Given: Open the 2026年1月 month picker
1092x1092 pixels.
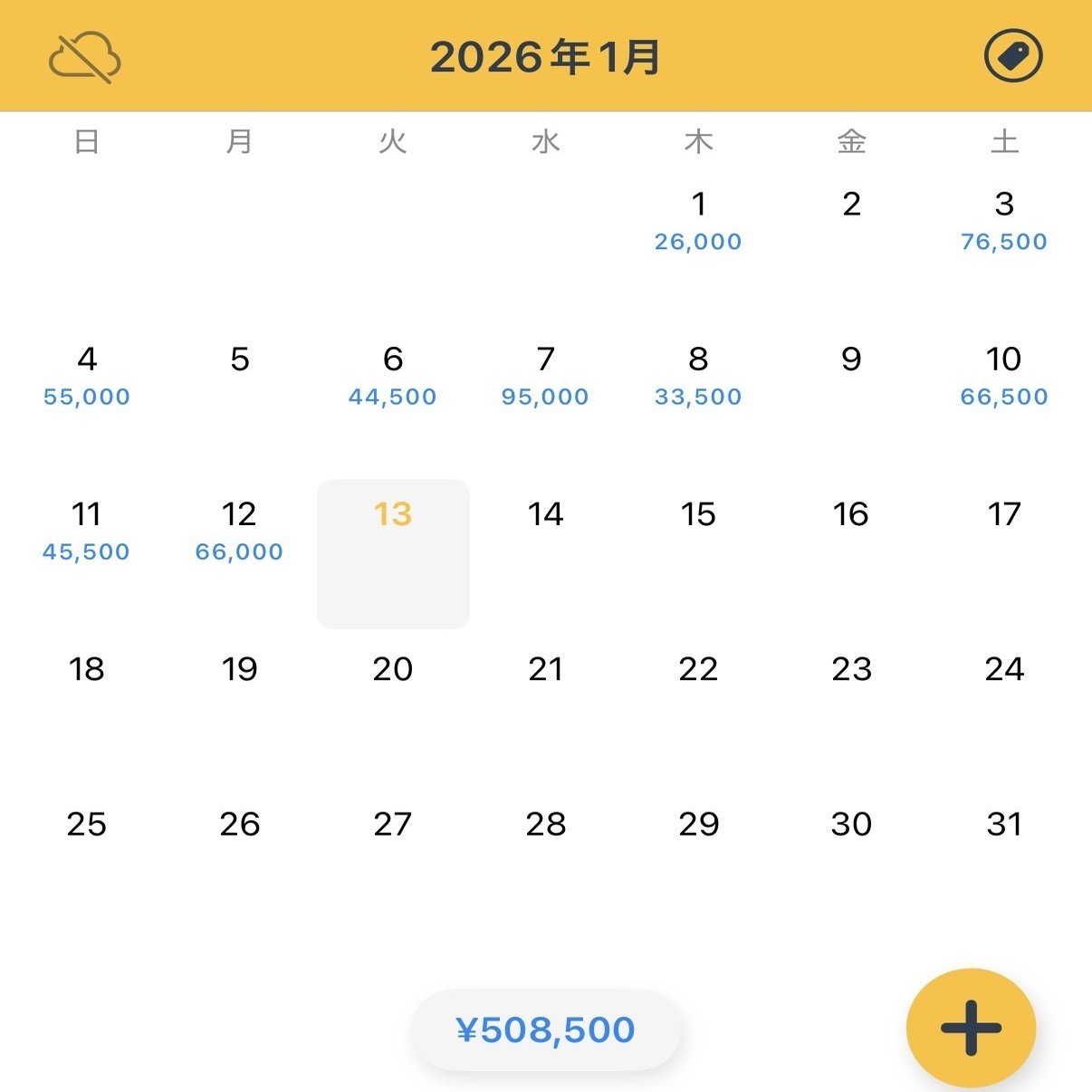Looking at the screenshot, I should pyautogui.click(x=545, y=57).
